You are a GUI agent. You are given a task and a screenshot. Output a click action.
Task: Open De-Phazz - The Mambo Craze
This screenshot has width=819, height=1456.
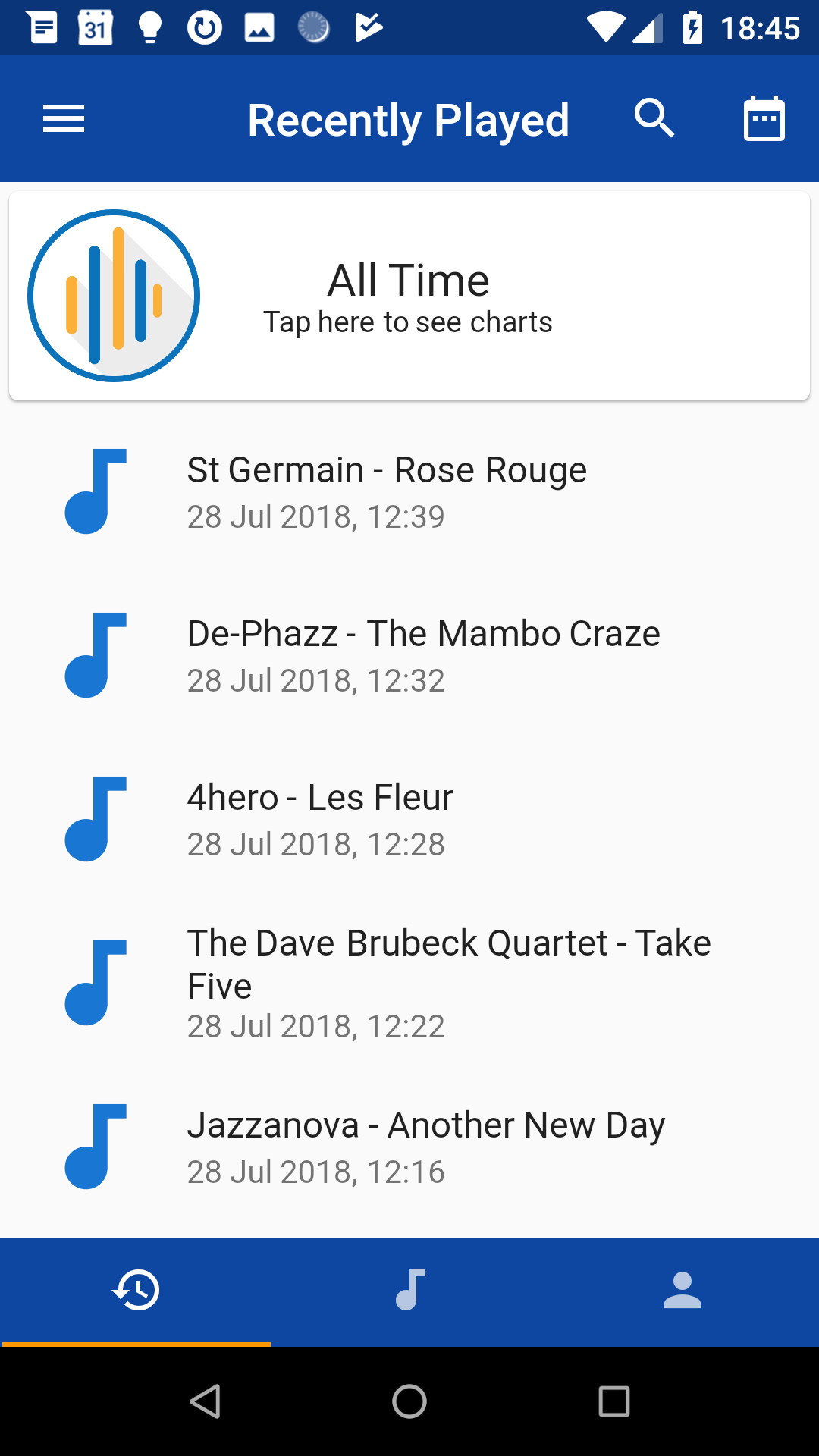[x=409, y=655]
